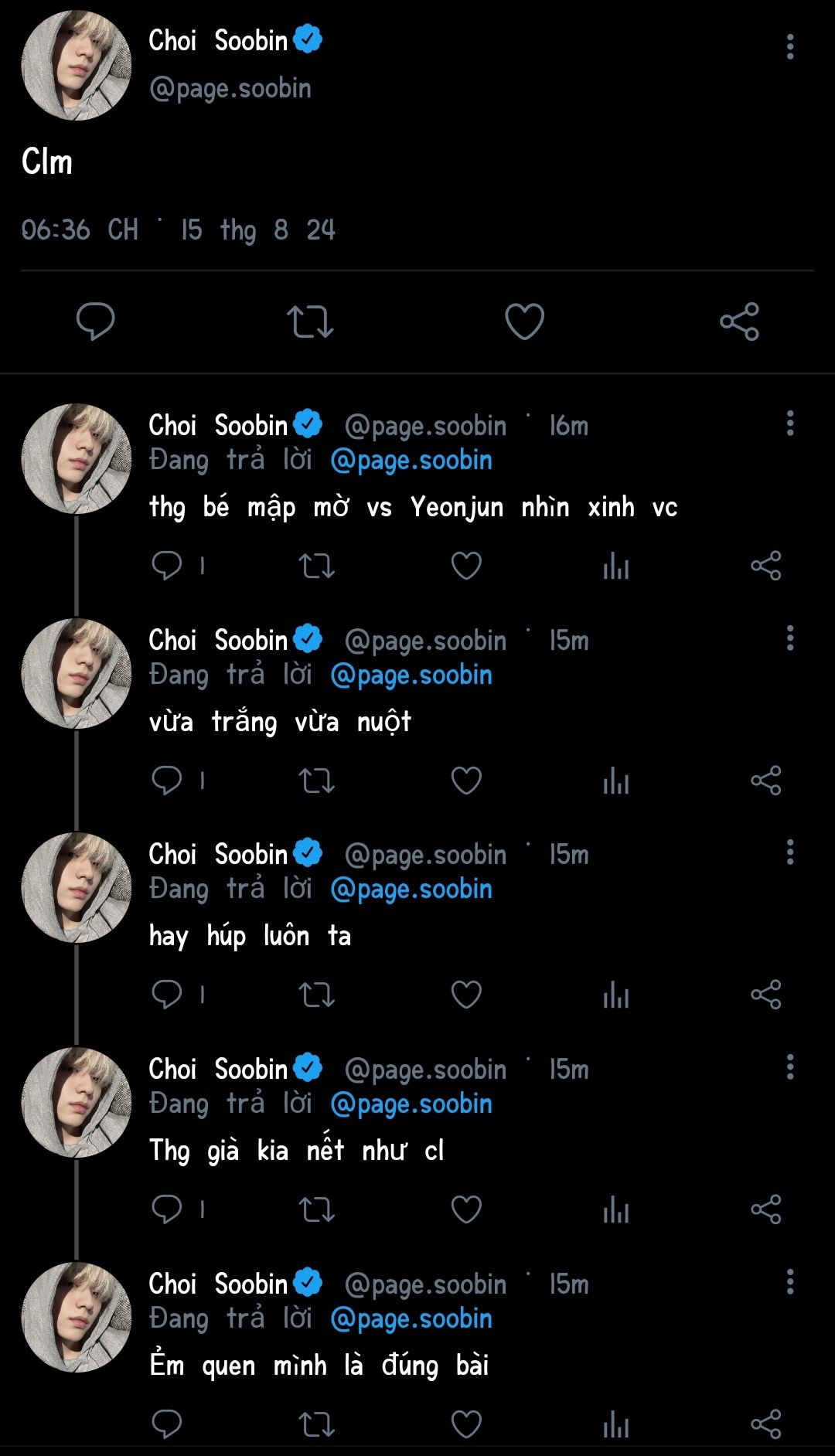Repost the "vừa trắng vừa nuột" reply
835x1456 pixels.
[316, 781]
